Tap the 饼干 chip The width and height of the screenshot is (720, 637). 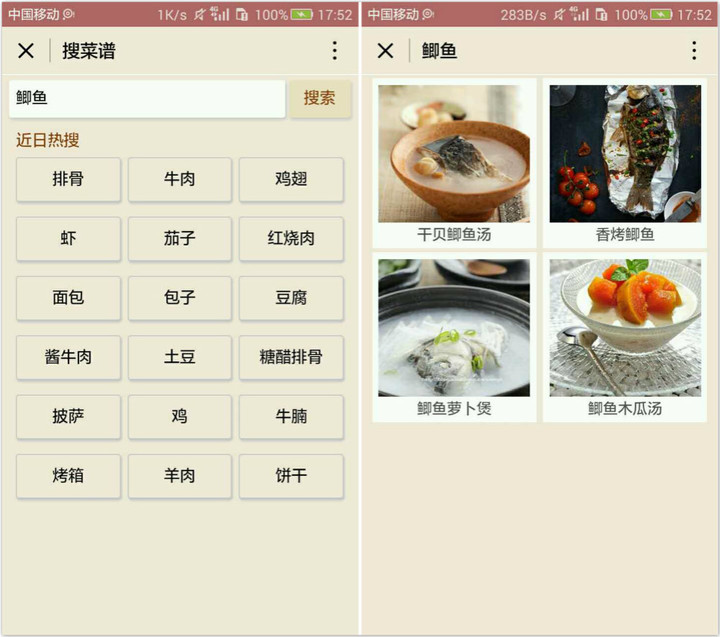pyautogui.click(x=291, y=476)
